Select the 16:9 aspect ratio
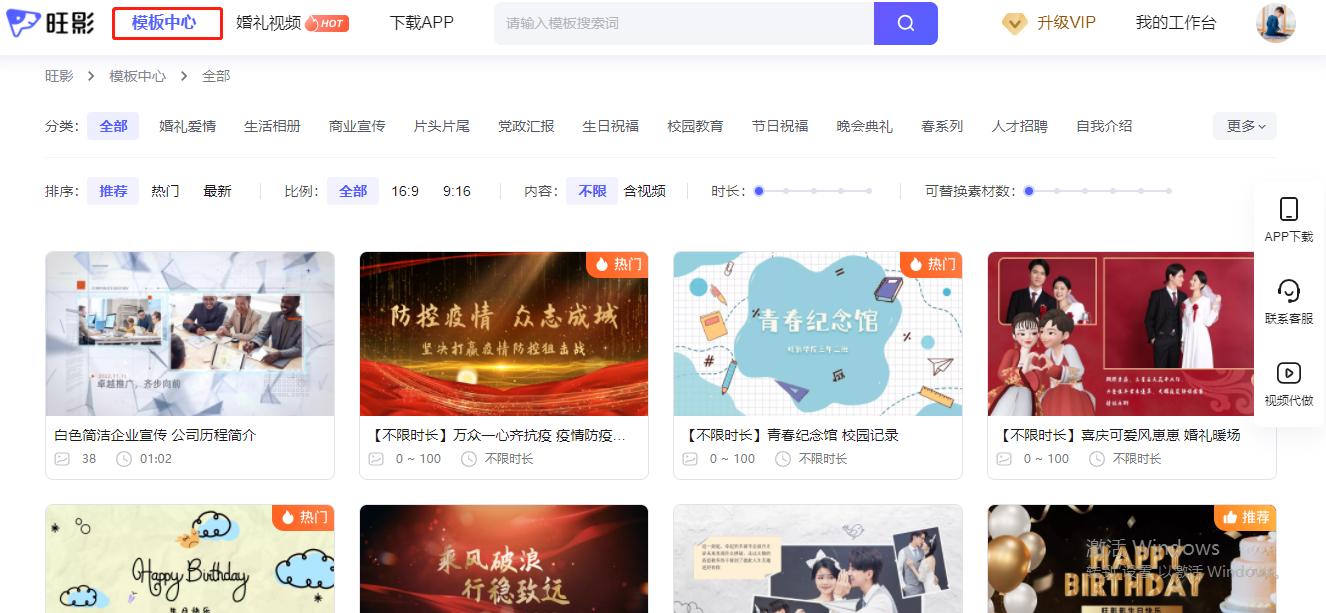 405,191
